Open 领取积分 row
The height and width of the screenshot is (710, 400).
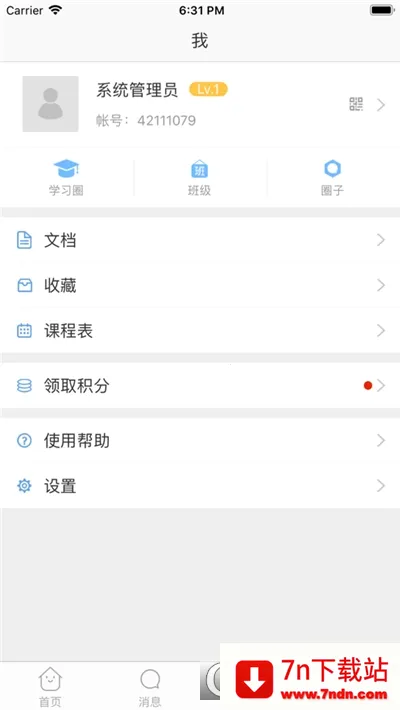pyautogui.click(x=200, y=385)
